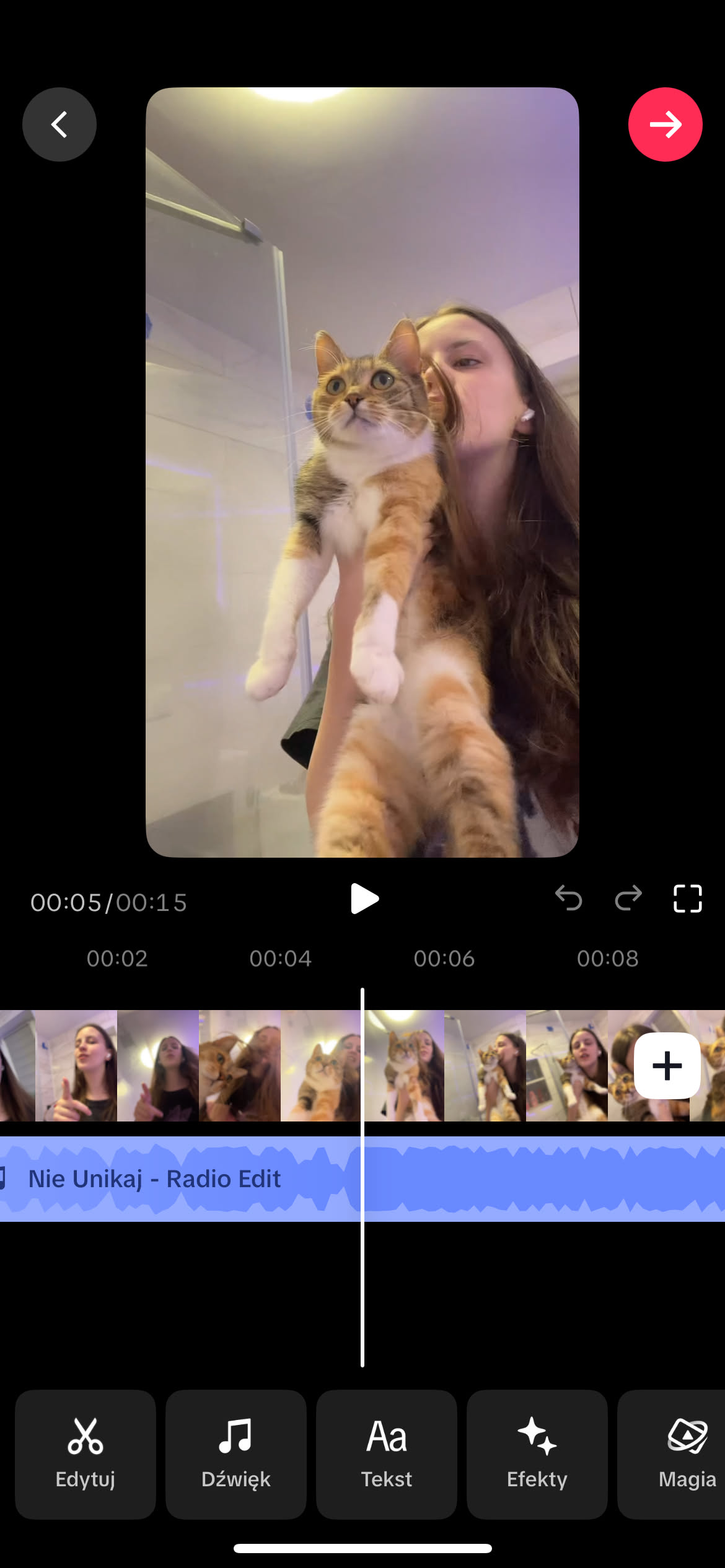Viewport: 725px width, 1568px height.
Task: Expand the preview to full screen
Action: click(x=687, y=899)
